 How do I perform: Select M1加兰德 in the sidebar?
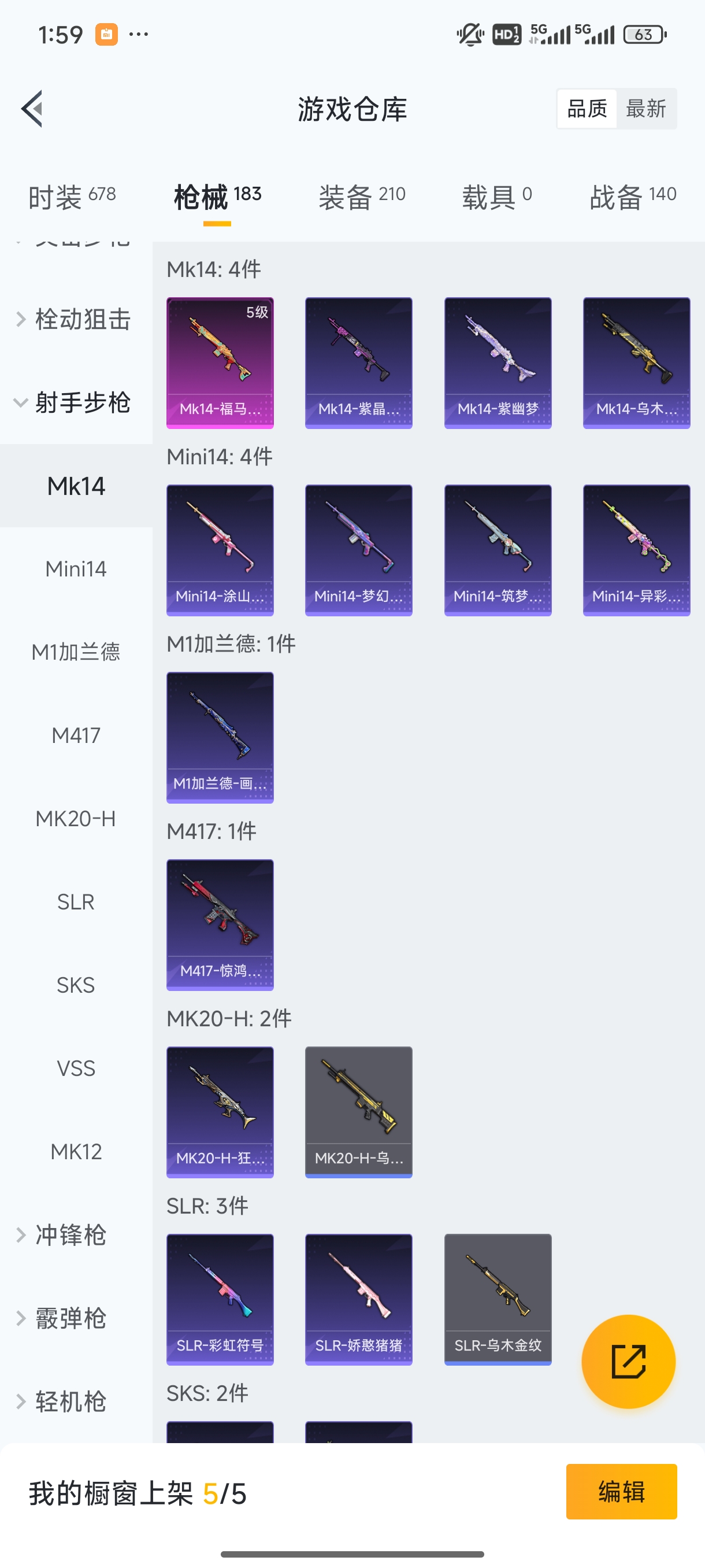76,652
